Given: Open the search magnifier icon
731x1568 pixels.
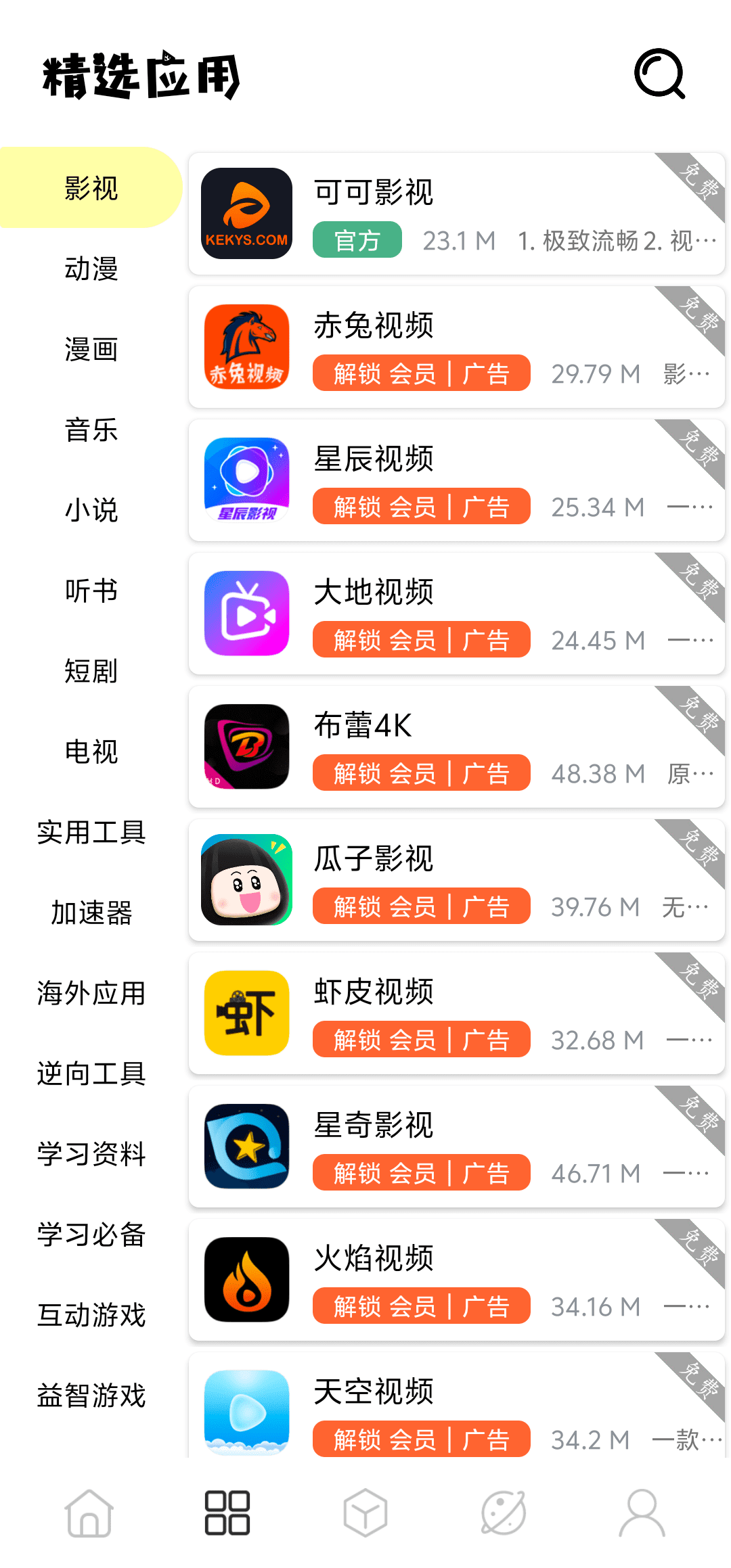Looking at the screenshot, I should 660,74.
